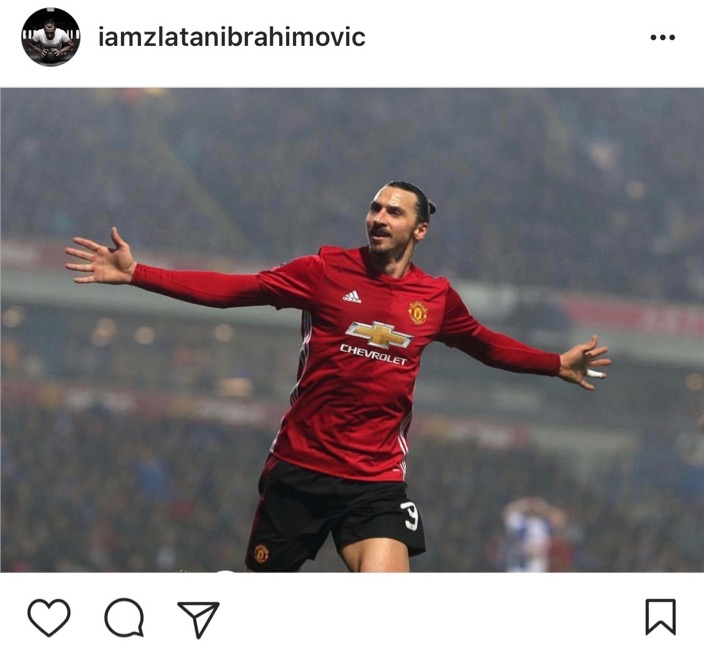The height and width of the screenshot is (648, 704).
Task: Open the iamzlatanibrahimovic username link
Action: click(x=232, y=37)
